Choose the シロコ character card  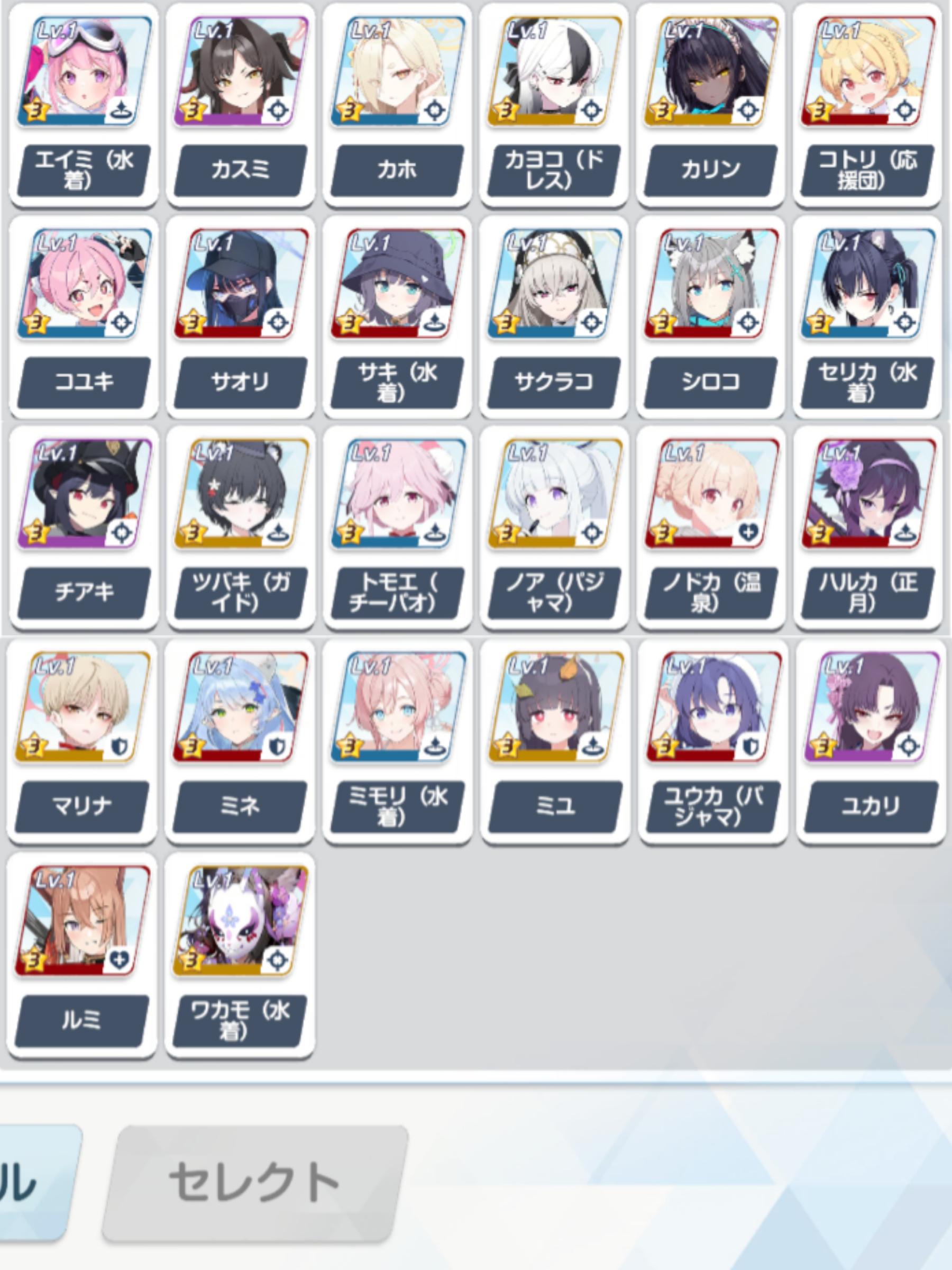click(x=710, y=317)
